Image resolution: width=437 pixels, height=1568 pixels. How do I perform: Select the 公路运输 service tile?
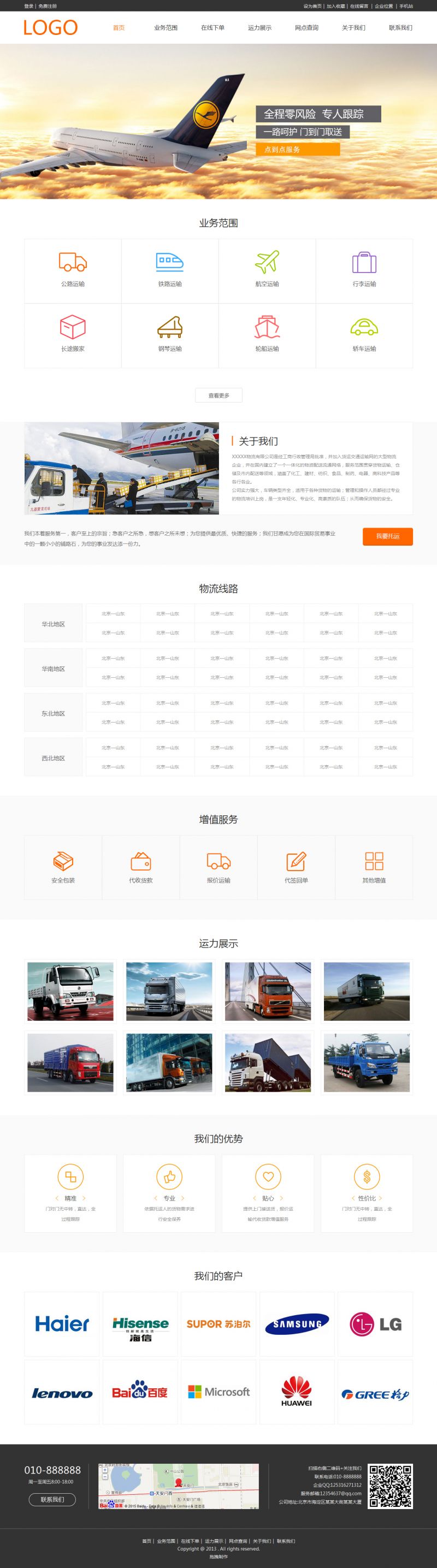73,271
